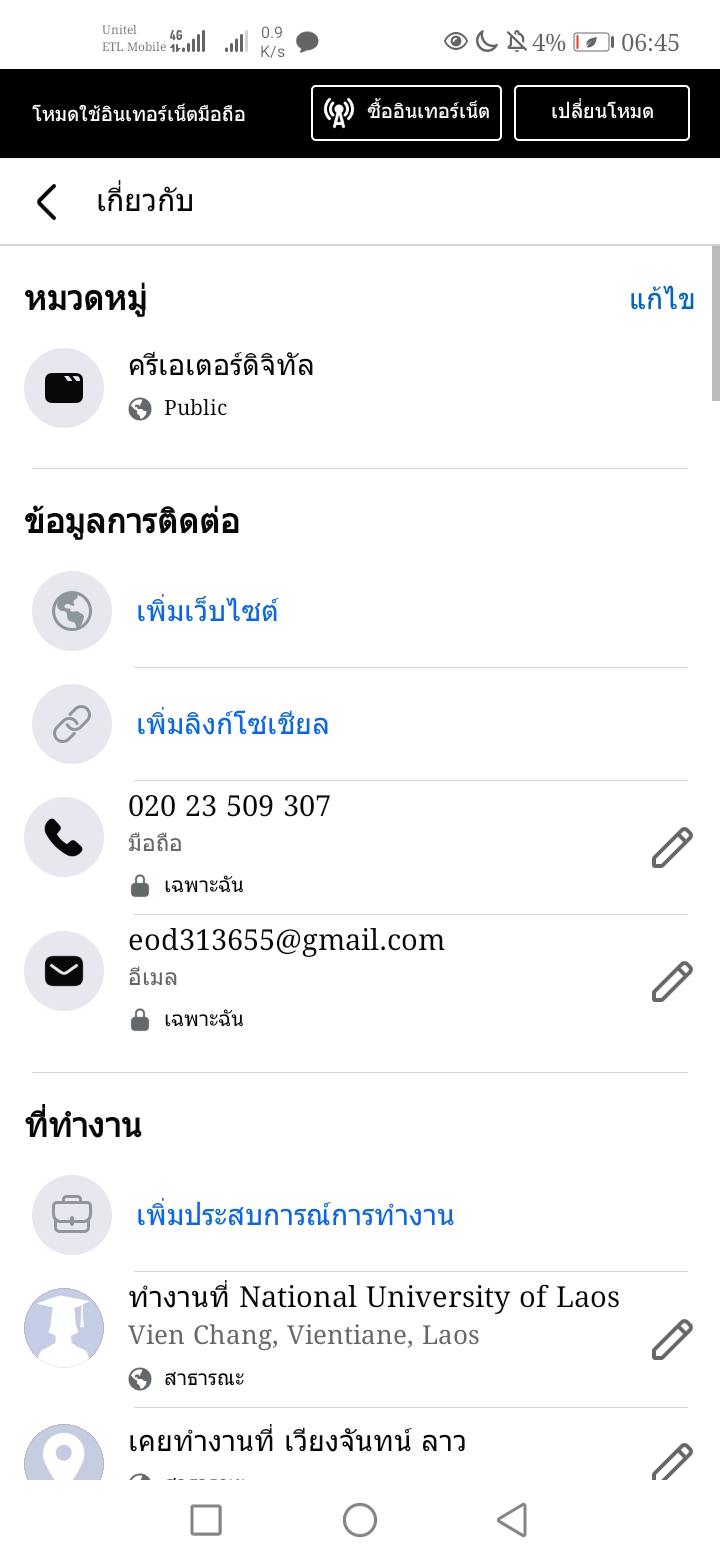Viewport: 720px width, 1560px height.
Task: Edit the phone number 020 23 509 307
Action: pos(672,847)
